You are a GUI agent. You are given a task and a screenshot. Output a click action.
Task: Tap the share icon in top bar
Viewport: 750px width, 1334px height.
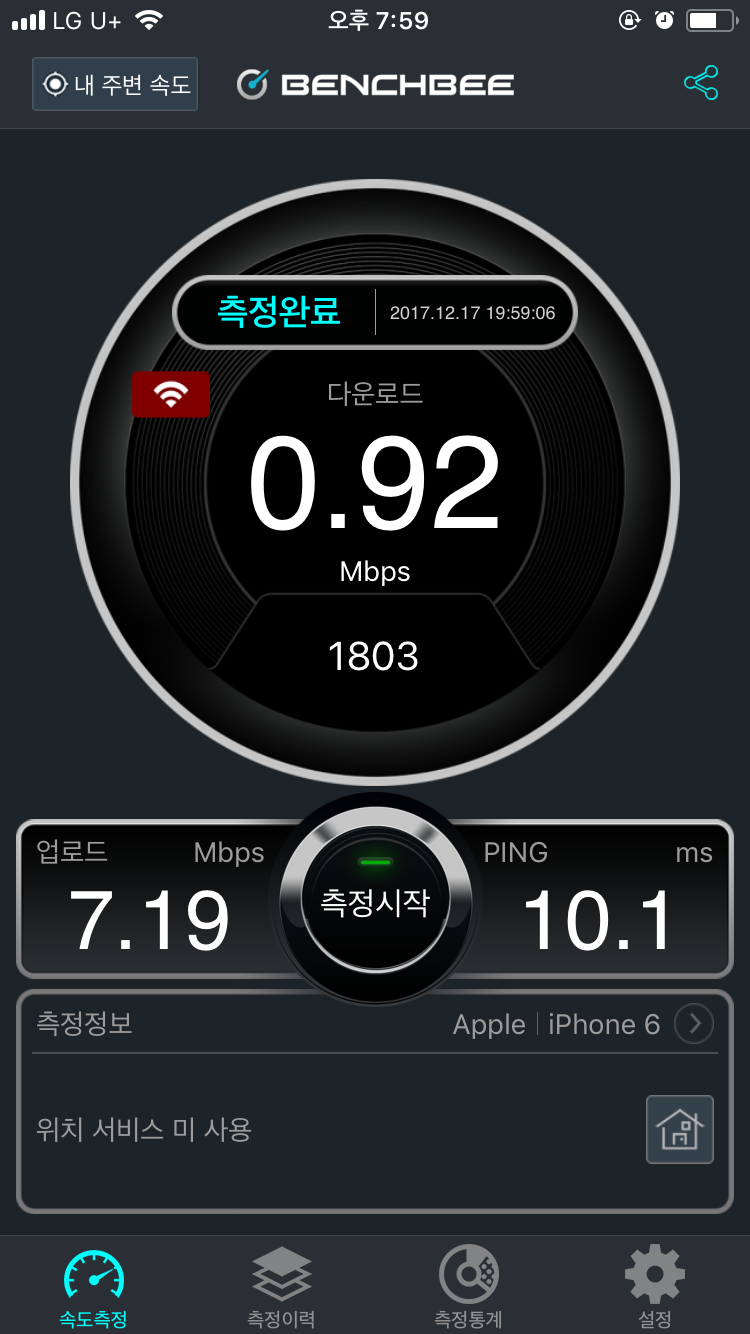pyautogui.click(x=701, y=84)
